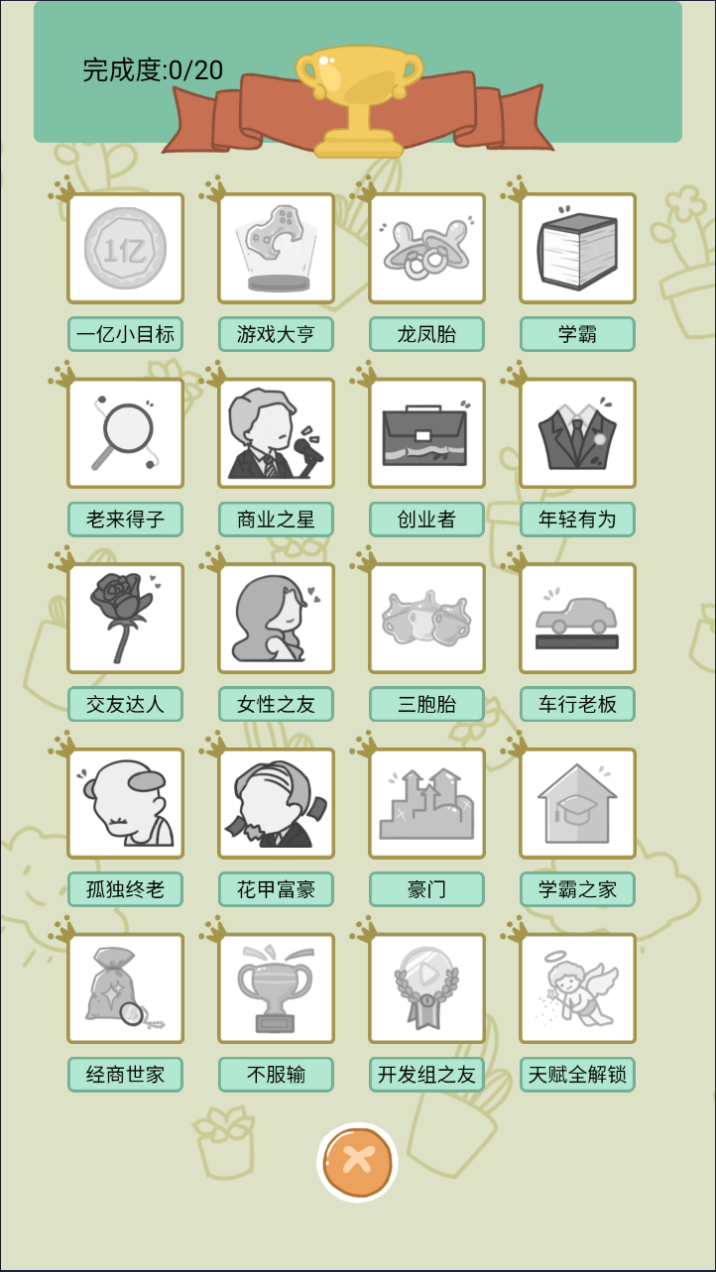Image resolution: width=716 pixels, height=1272 pixels.
Task: View the 不服输 trophy achievement
Action: point(276,989)
